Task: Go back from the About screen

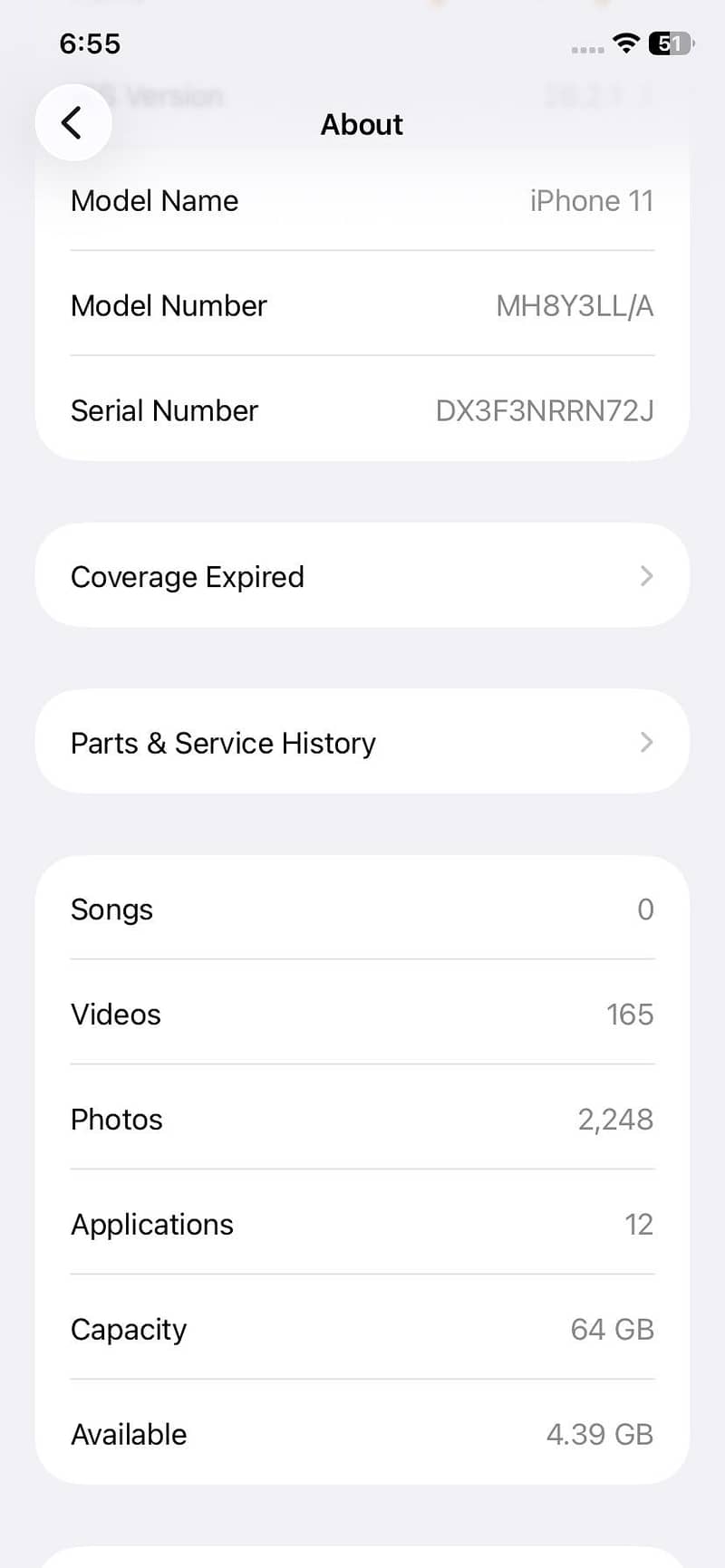Action: pos(72,122)
